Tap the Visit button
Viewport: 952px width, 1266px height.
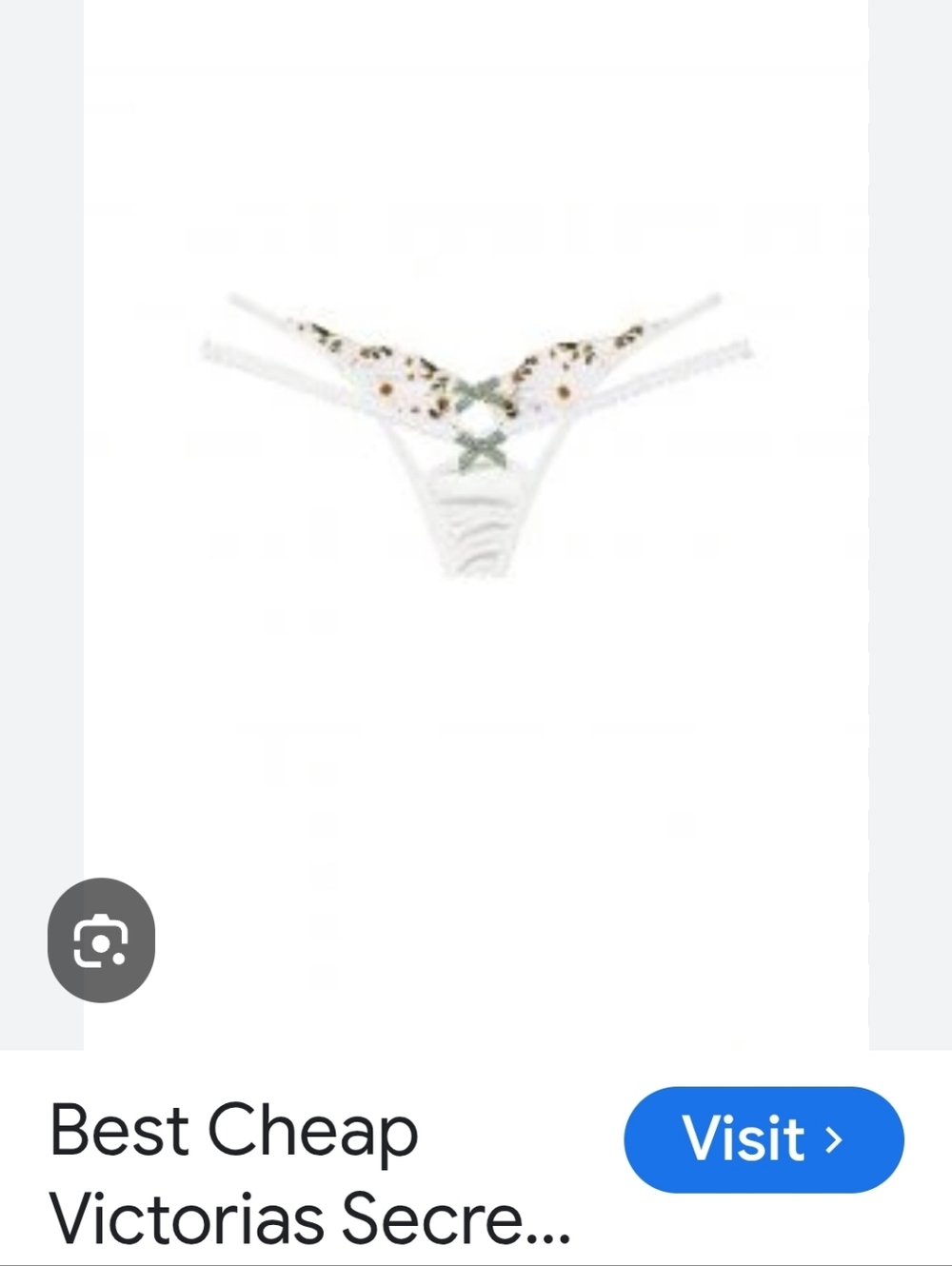(764, 1139)
